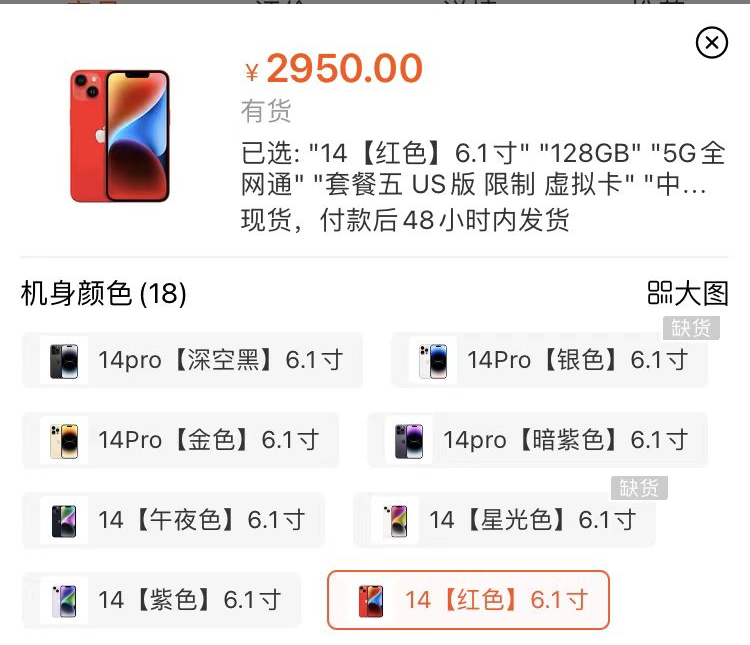This screenshot has height=645, width=750.
Task: Select 14pro【深空黑】6.1寸 color
Action: [192, 360]
